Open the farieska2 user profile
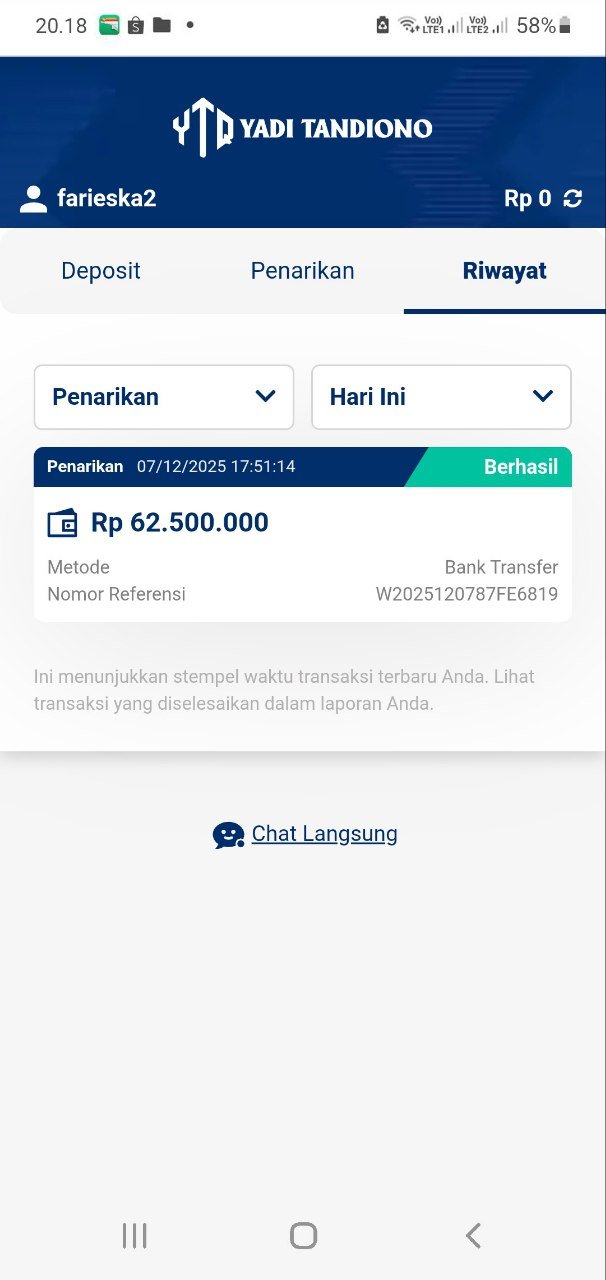Screen dimensions: 606x1280 [x=88, y=199]
